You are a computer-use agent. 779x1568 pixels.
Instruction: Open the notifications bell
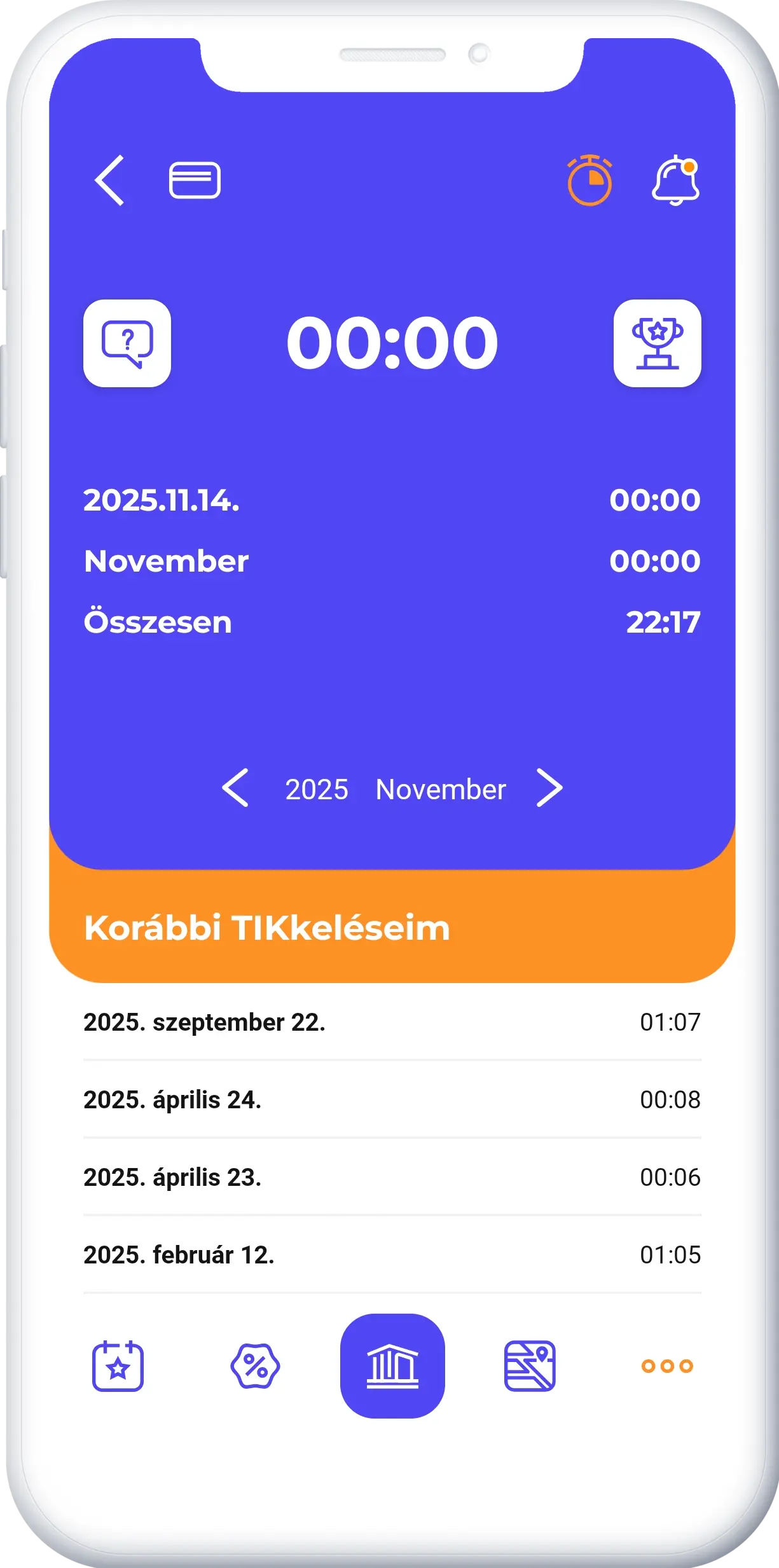(x=675, y=181)
